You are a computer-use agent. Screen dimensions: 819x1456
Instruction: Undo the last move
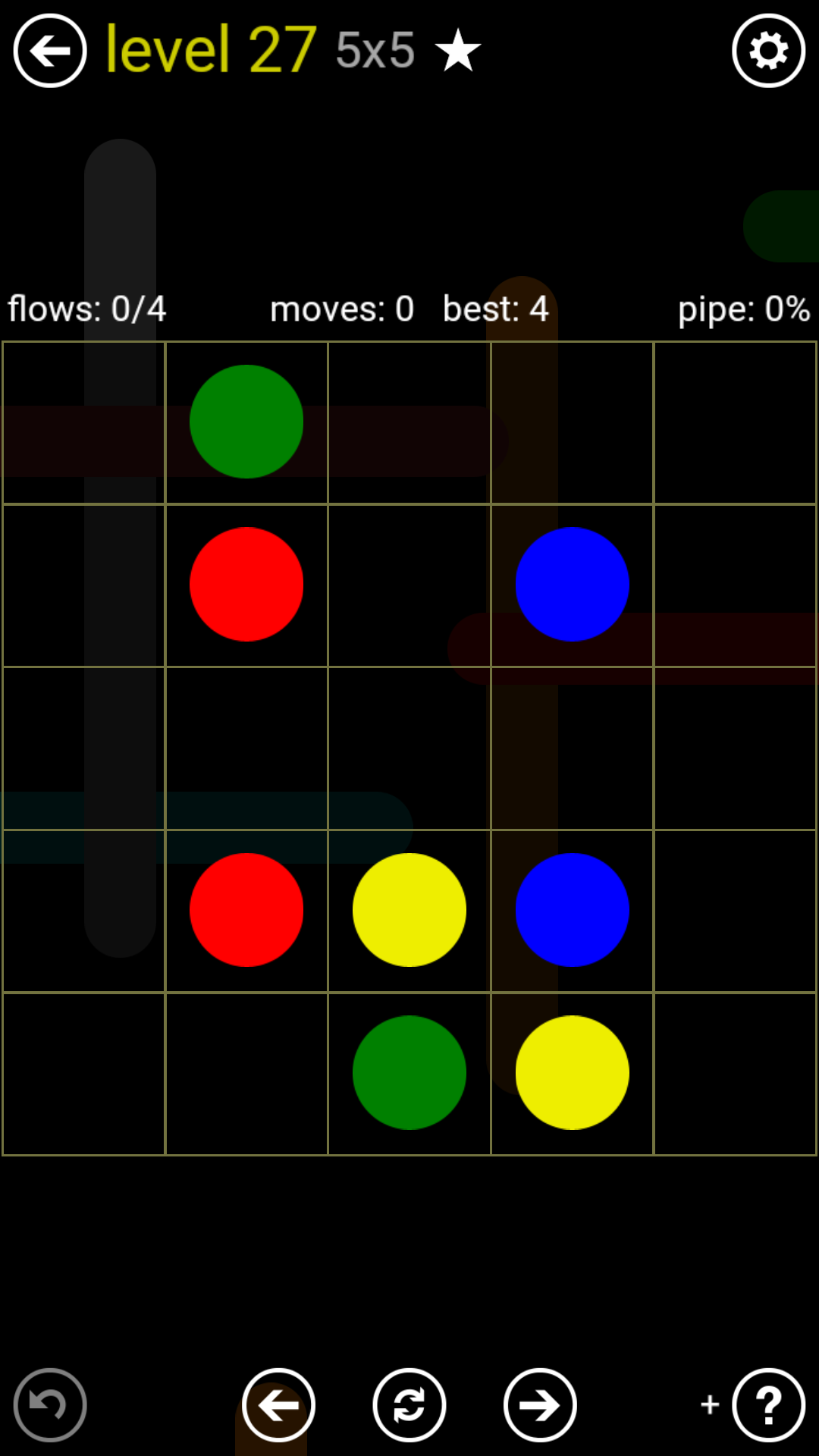[50, 1404]
